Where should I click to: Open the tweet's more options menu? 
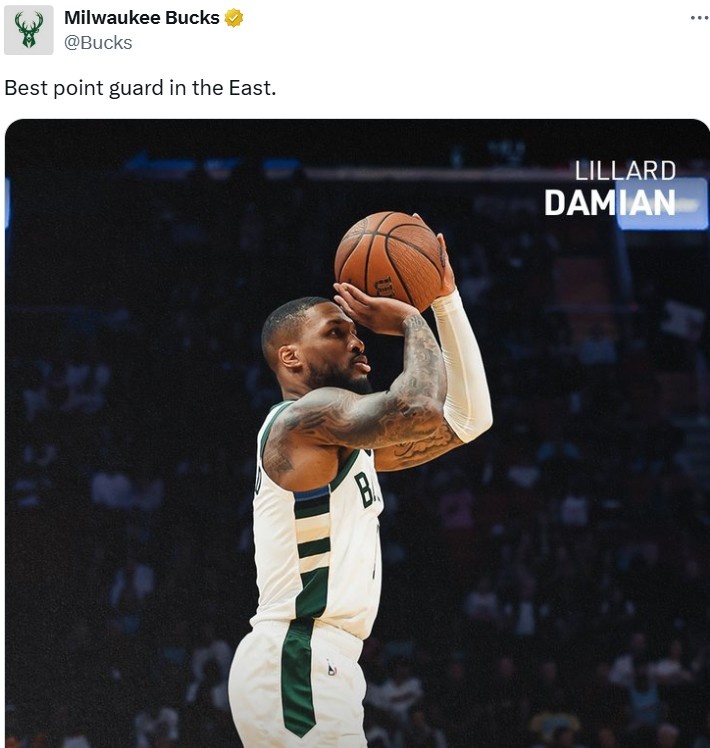click(699, 18)
